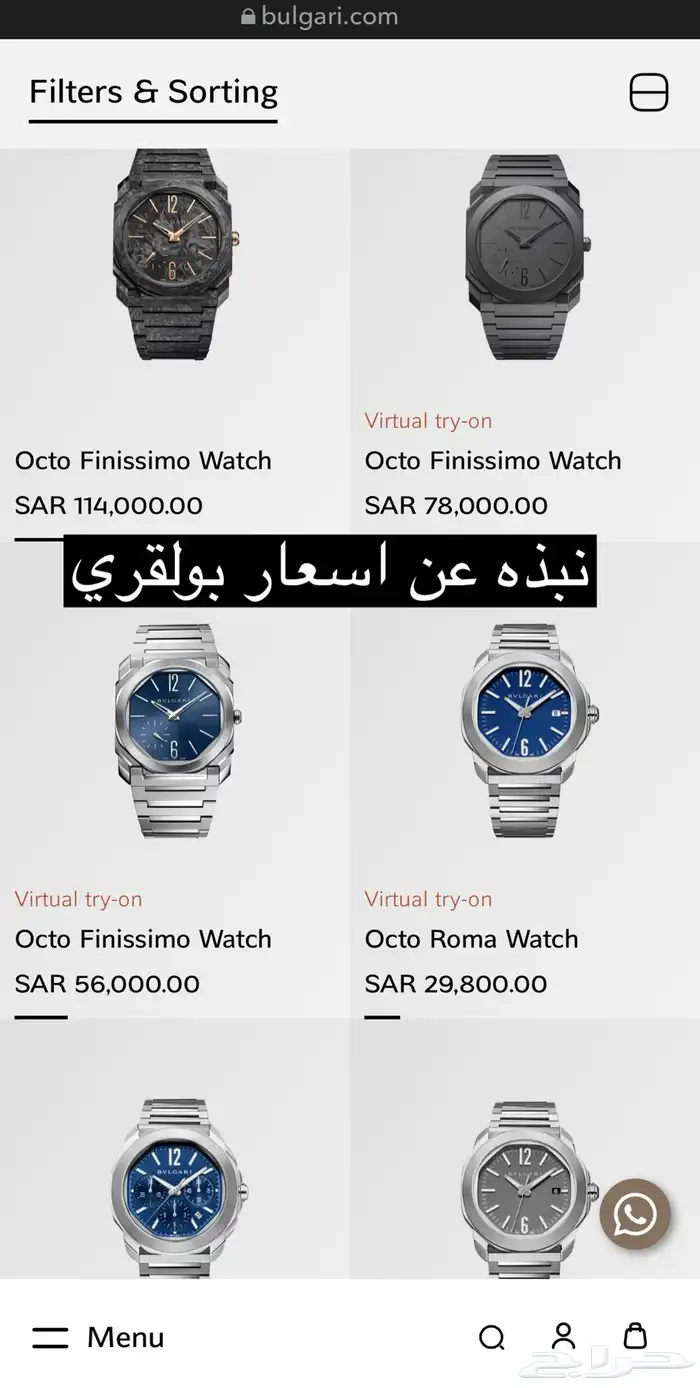Image resolution: width=700 pixels, height=1388 pixels.
Task: Try Virtual try-on for SAR 78,000.00 watch
Action: pyautogui.click(x=428, y=421)
